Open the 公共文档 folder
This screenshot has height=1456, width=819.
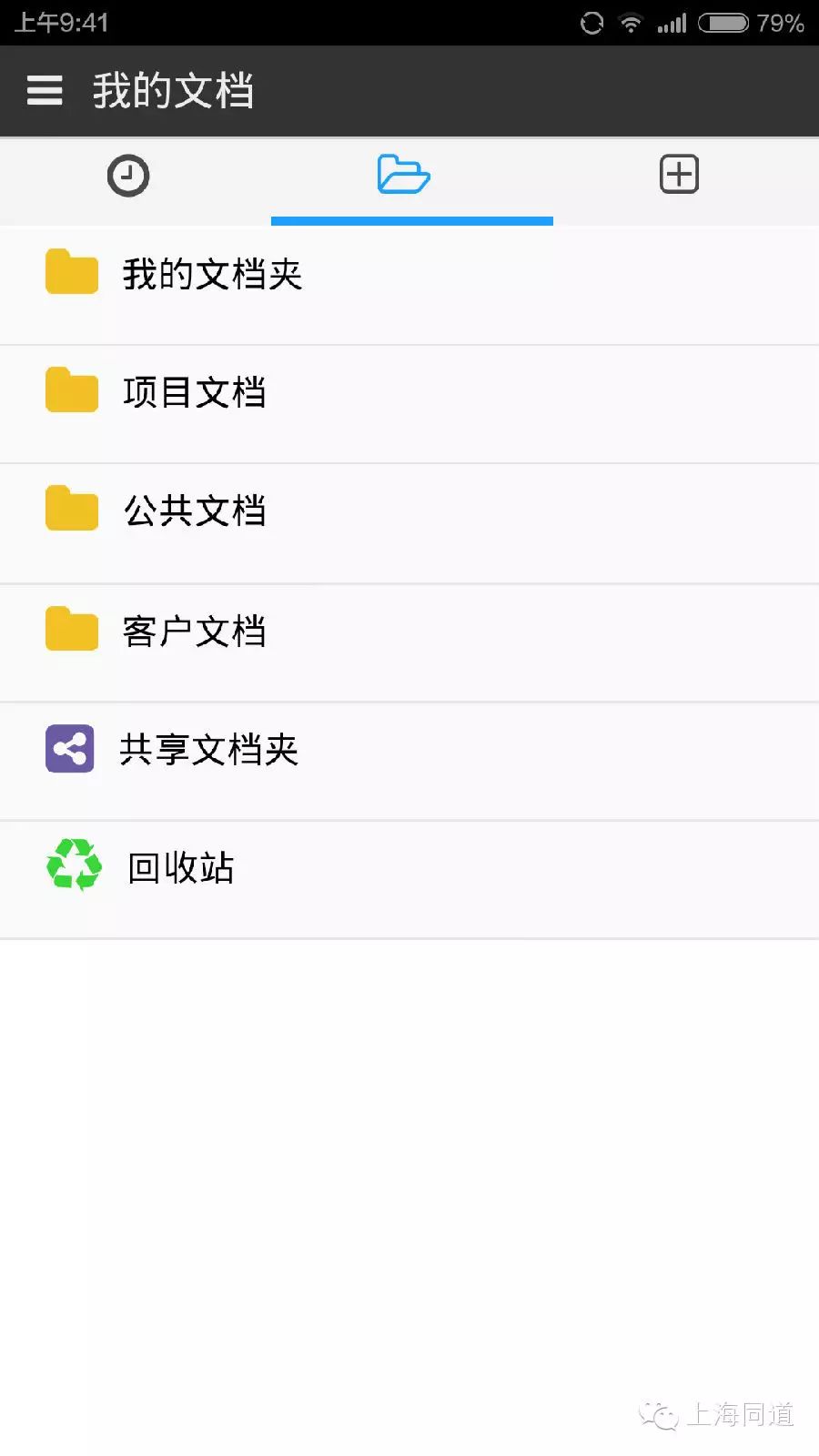tap(409, 524)
